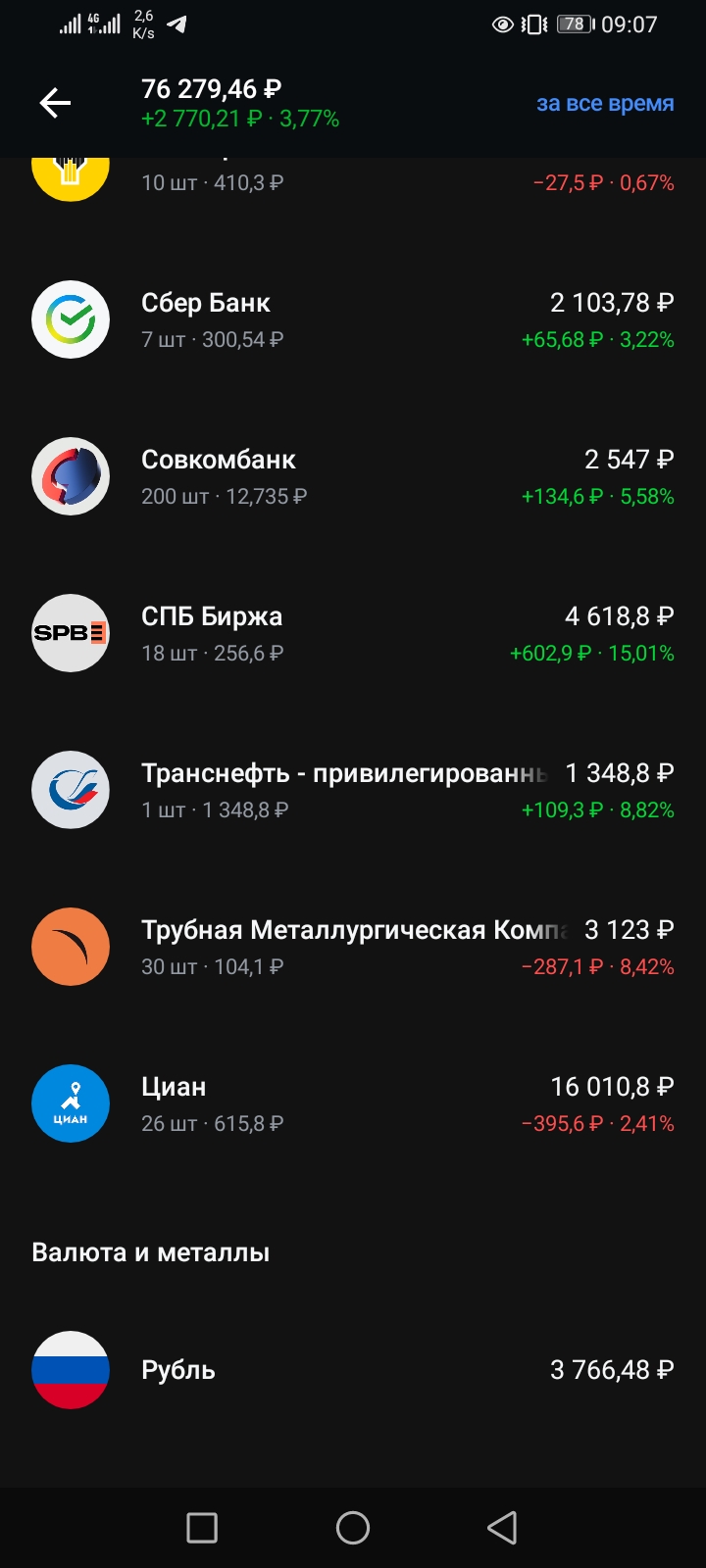
Task: Change the period via «за все время»
Action: click(x=604, y=103)
